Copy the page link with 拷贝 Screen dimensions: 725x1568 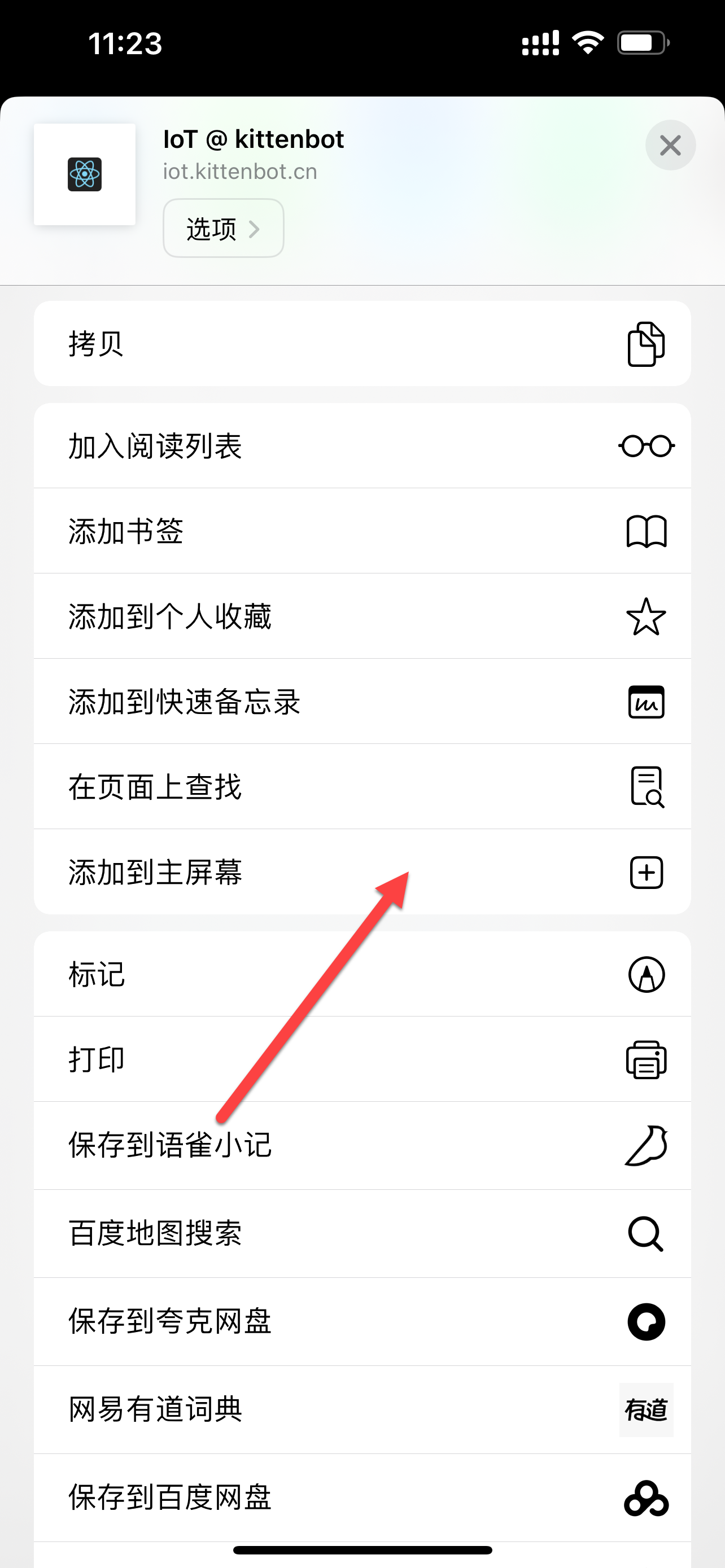point(362,344)
